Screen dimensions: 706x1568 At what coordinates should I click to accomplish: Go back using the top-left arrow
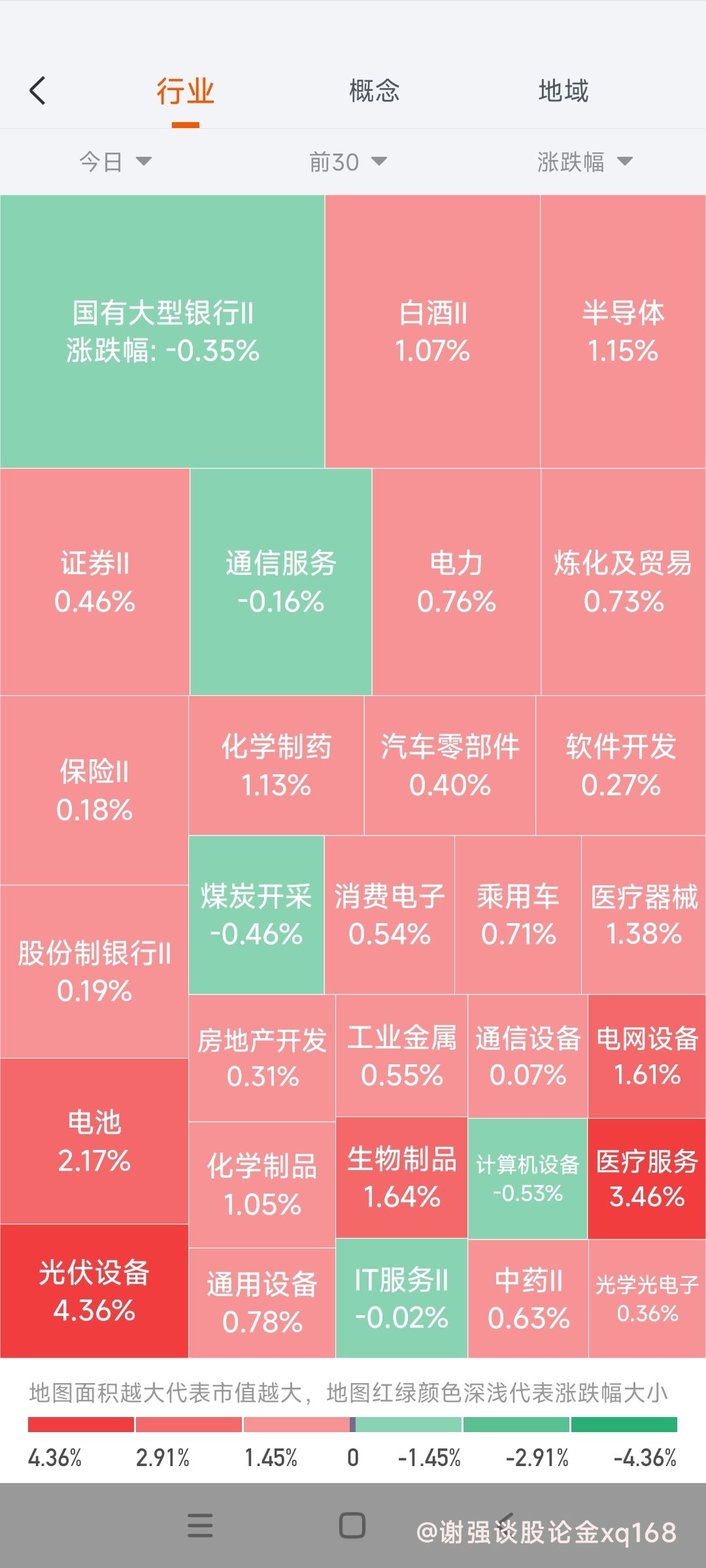click(38, 91)
